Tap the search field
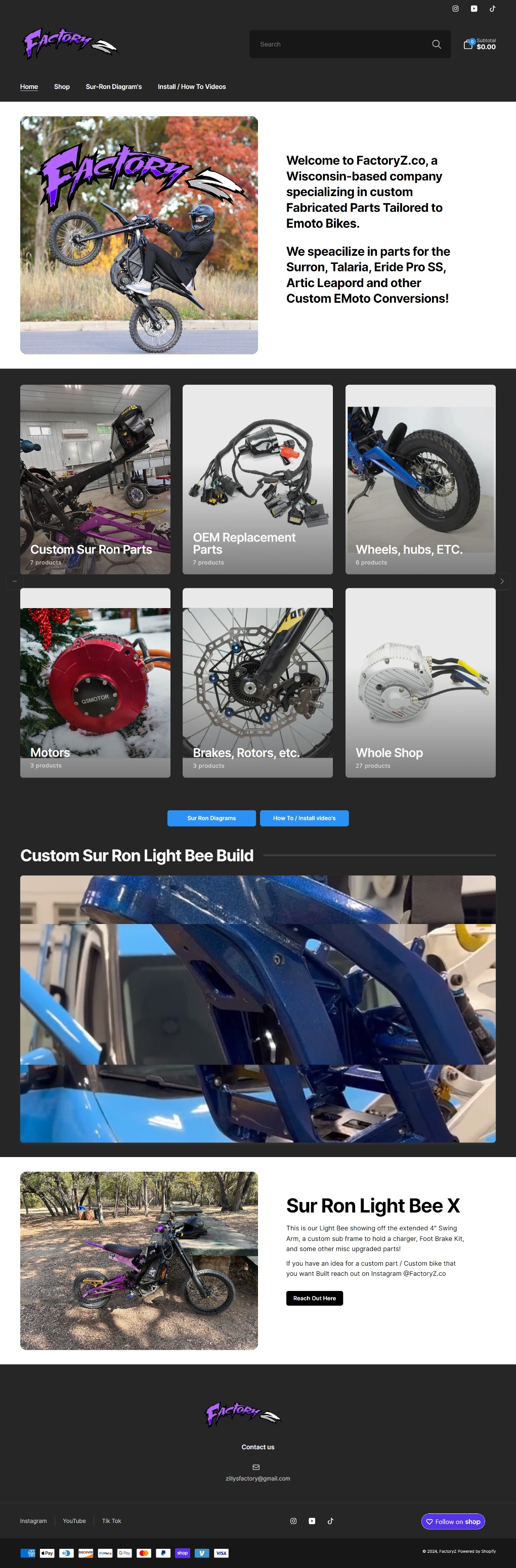This screenshot has height=1568, width=516. pyautogui.click(x=341, y=44)
